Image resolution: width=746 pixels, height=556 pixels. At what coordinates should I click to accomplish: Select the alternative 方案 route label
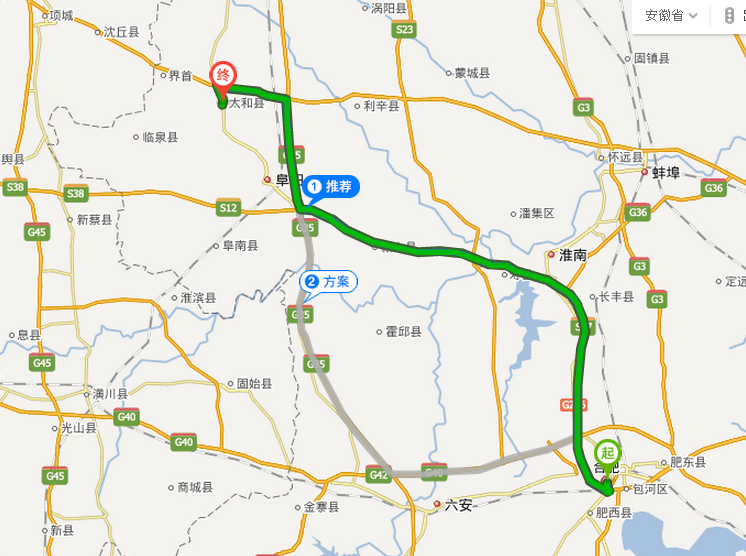click(328, 282)
